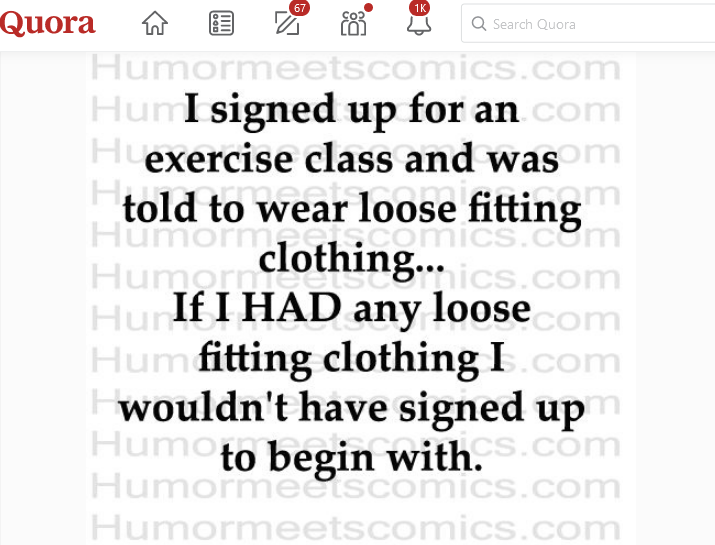
Task: Open the Answer tab with pencil icon
Action: (287, 23)
